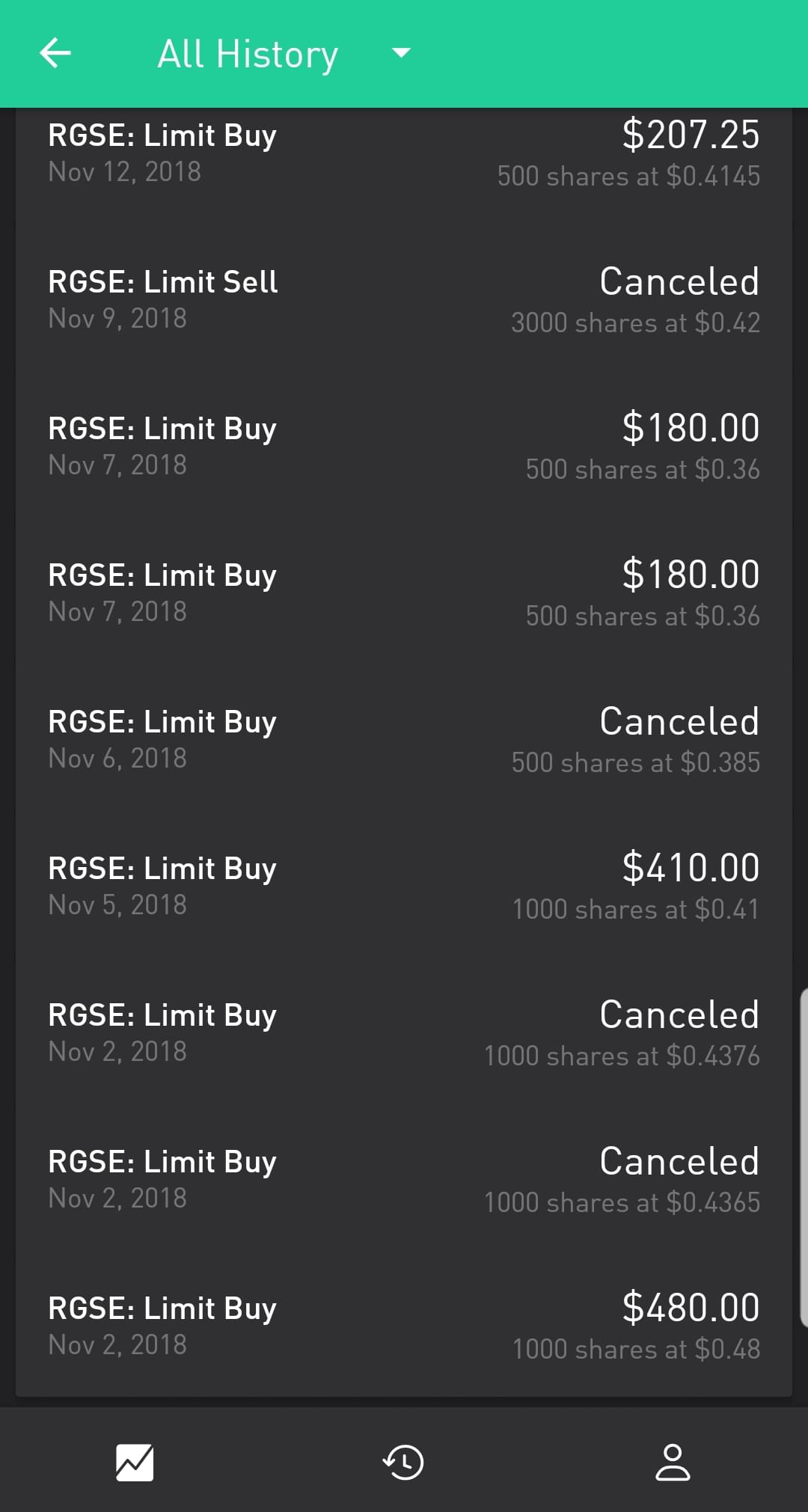Viewport: 808px width, 1512px height.
Task: Switch to the portfolio chart tab
Action: [x=135, y=1462]
